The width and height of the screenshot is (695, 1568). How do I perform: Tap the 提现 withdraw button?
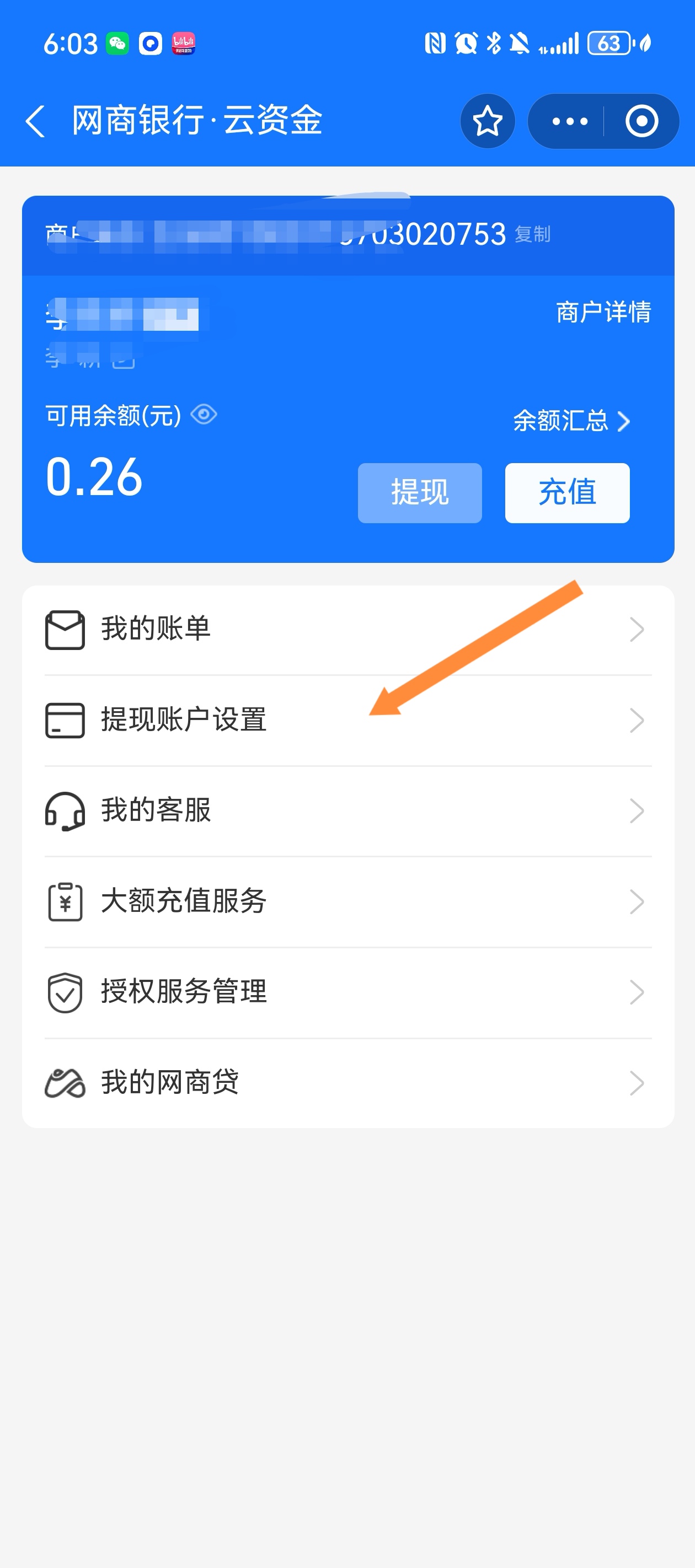[420, 492]
